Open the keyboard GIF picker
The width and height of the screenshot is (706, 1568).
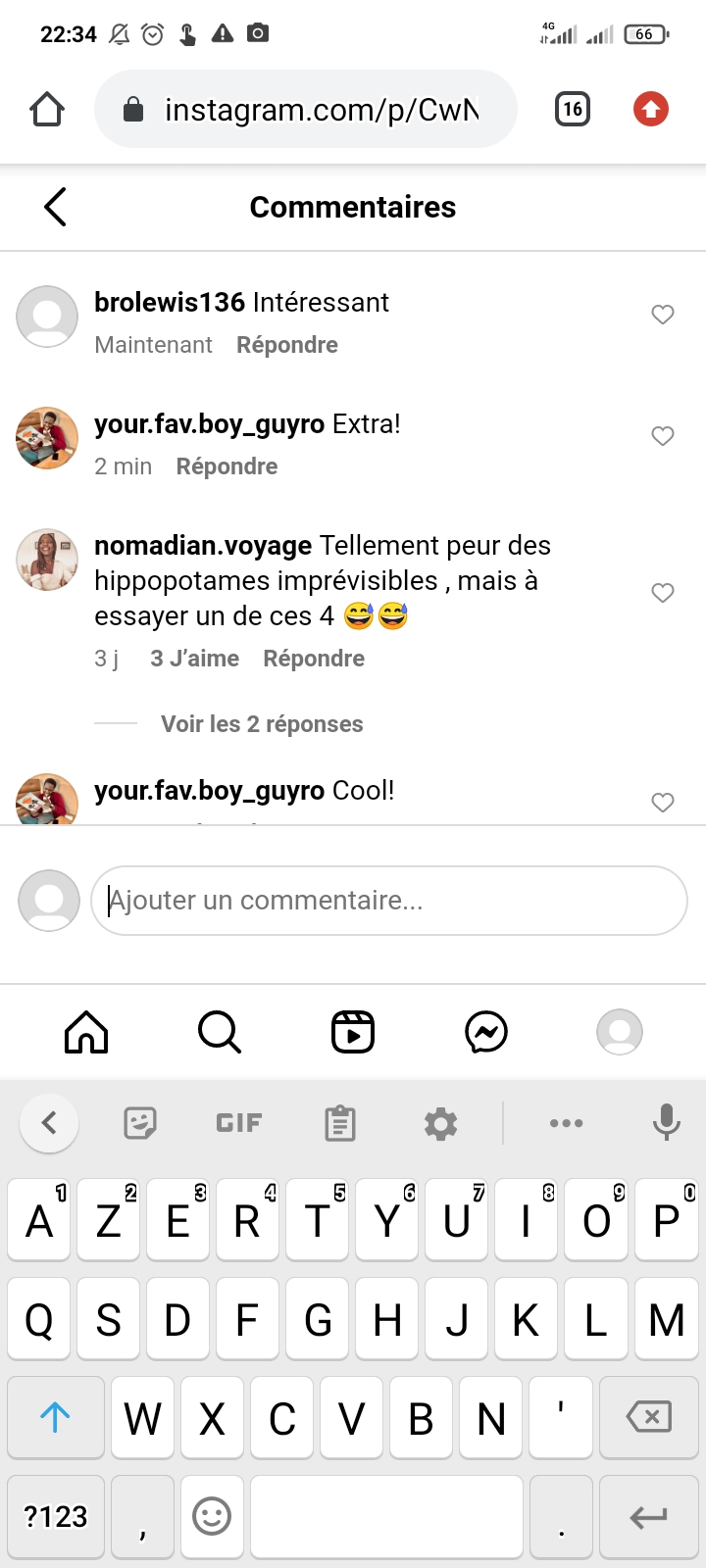click(x=239, y=1123)
